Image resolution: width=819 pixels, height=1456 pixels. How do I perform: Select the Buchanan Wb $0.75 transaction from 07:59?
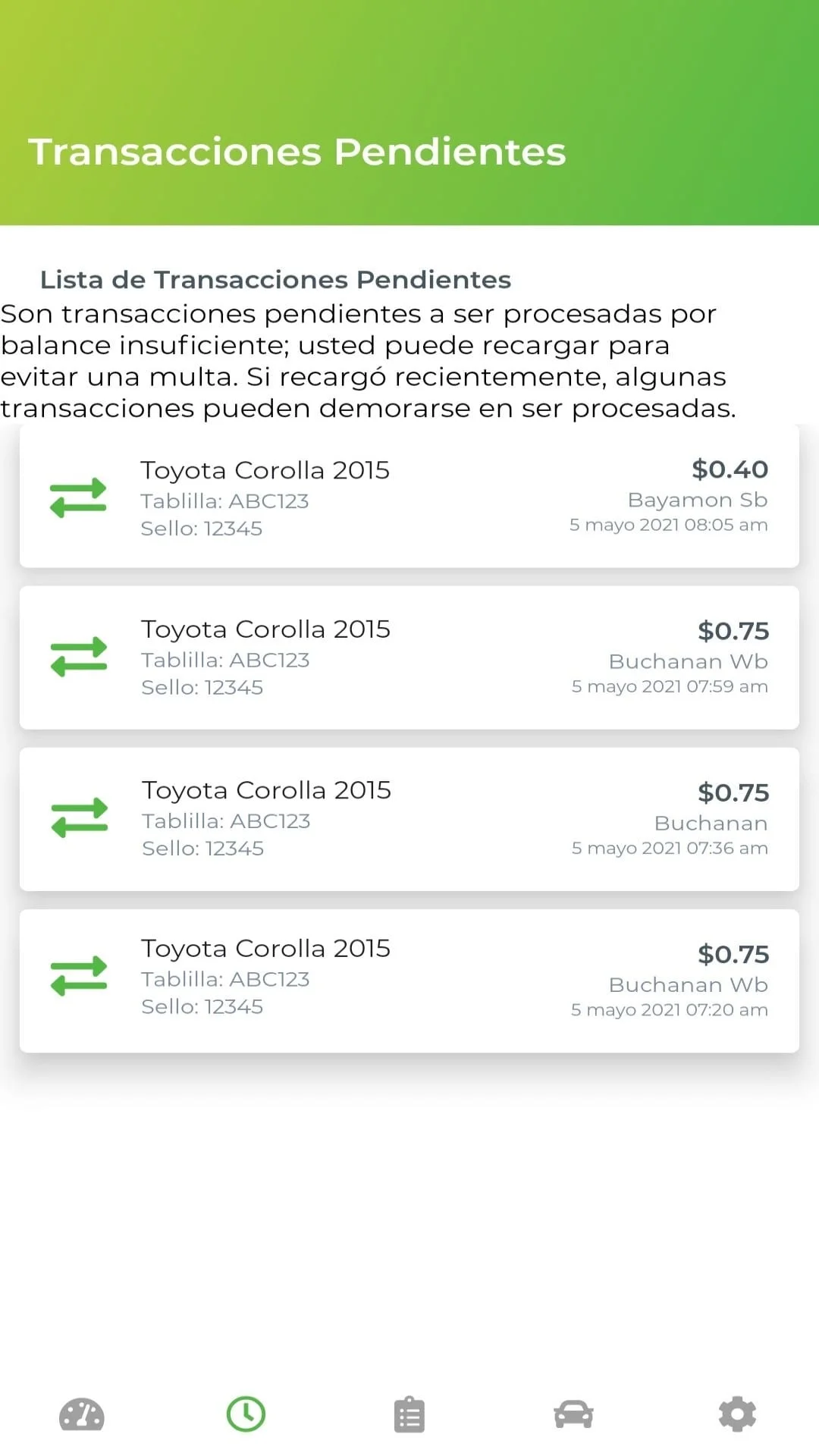point(409,656)
